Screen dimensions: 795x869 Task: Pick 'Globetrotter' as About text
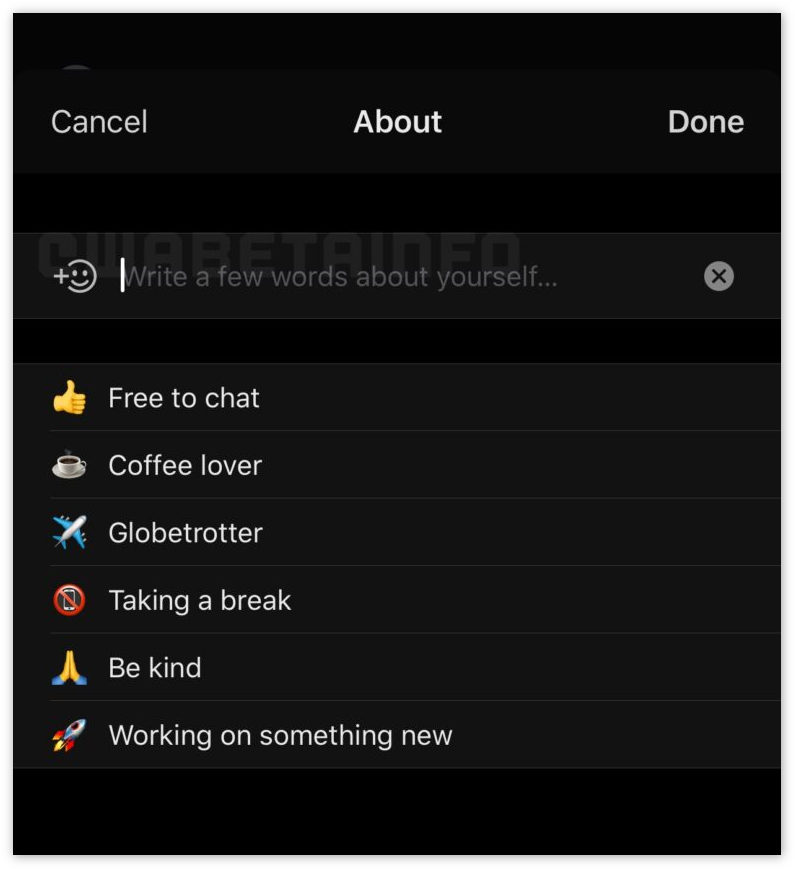pyautogui.click(x=185, y=533)
